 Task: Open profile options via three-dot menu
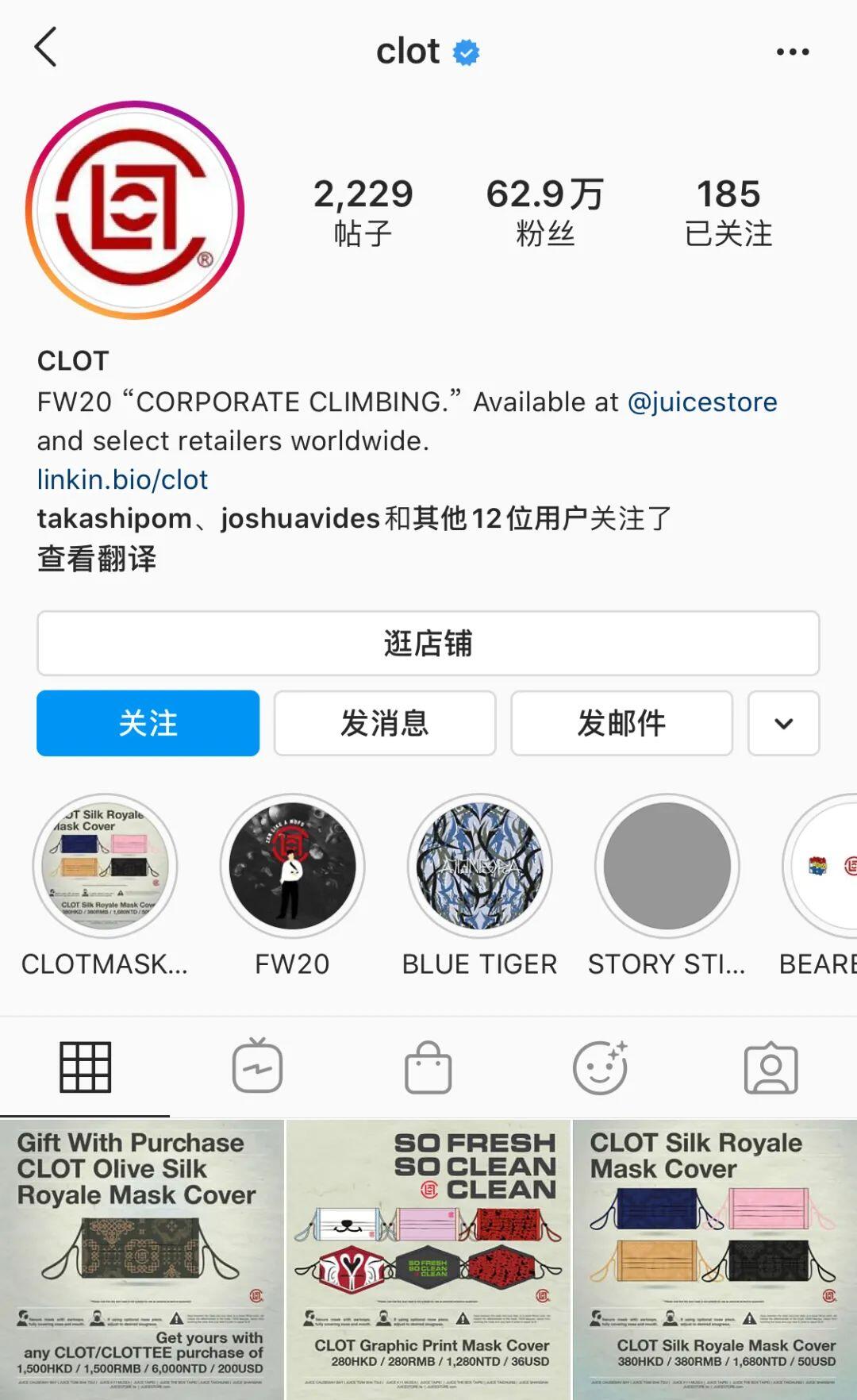pyautogui.click(x=791, y=49)
